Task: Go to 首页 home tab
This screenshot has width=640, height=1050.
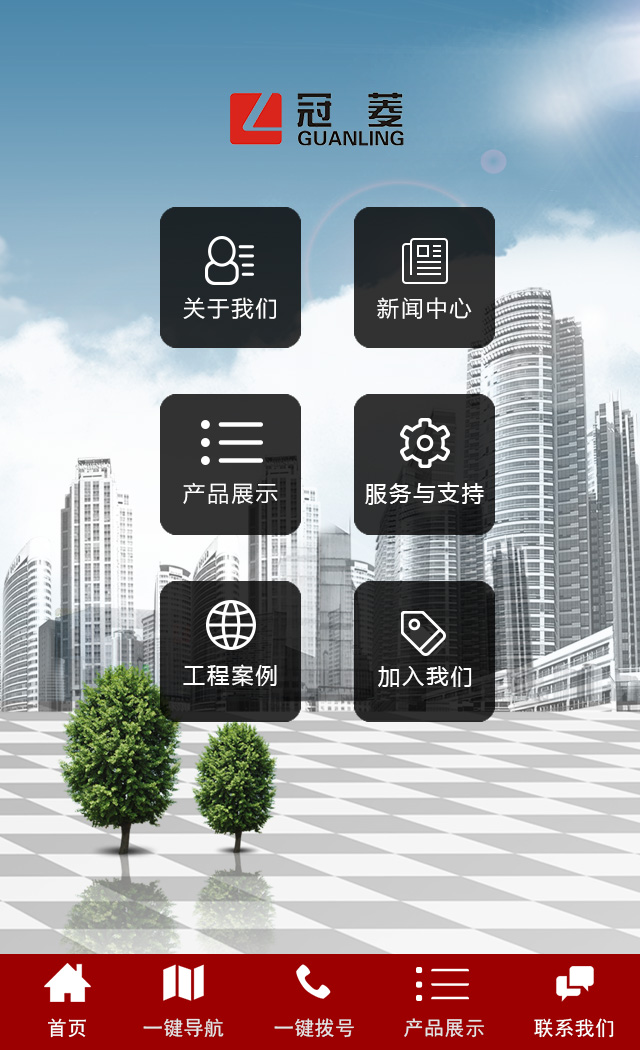Action: pyautogui.click(x=67, y=1000)
